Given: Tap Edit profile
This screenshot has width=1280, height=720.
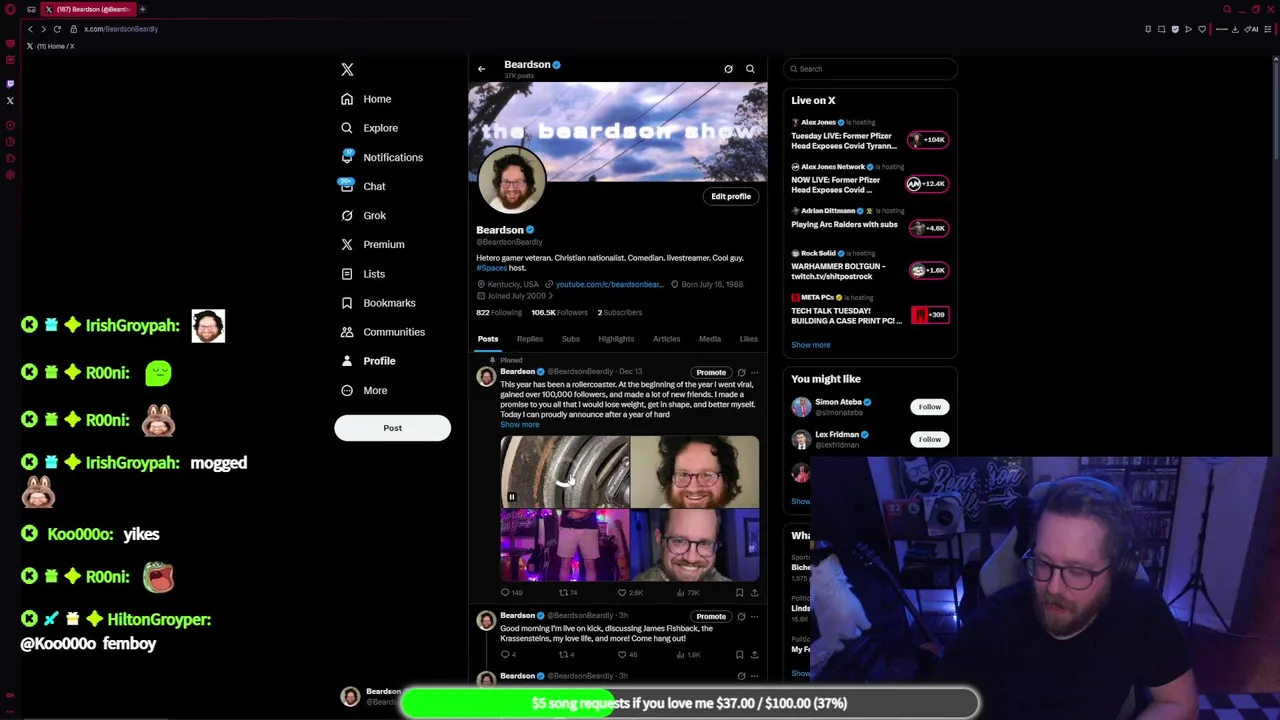Looking at the screenshot, I should point(730,196).
